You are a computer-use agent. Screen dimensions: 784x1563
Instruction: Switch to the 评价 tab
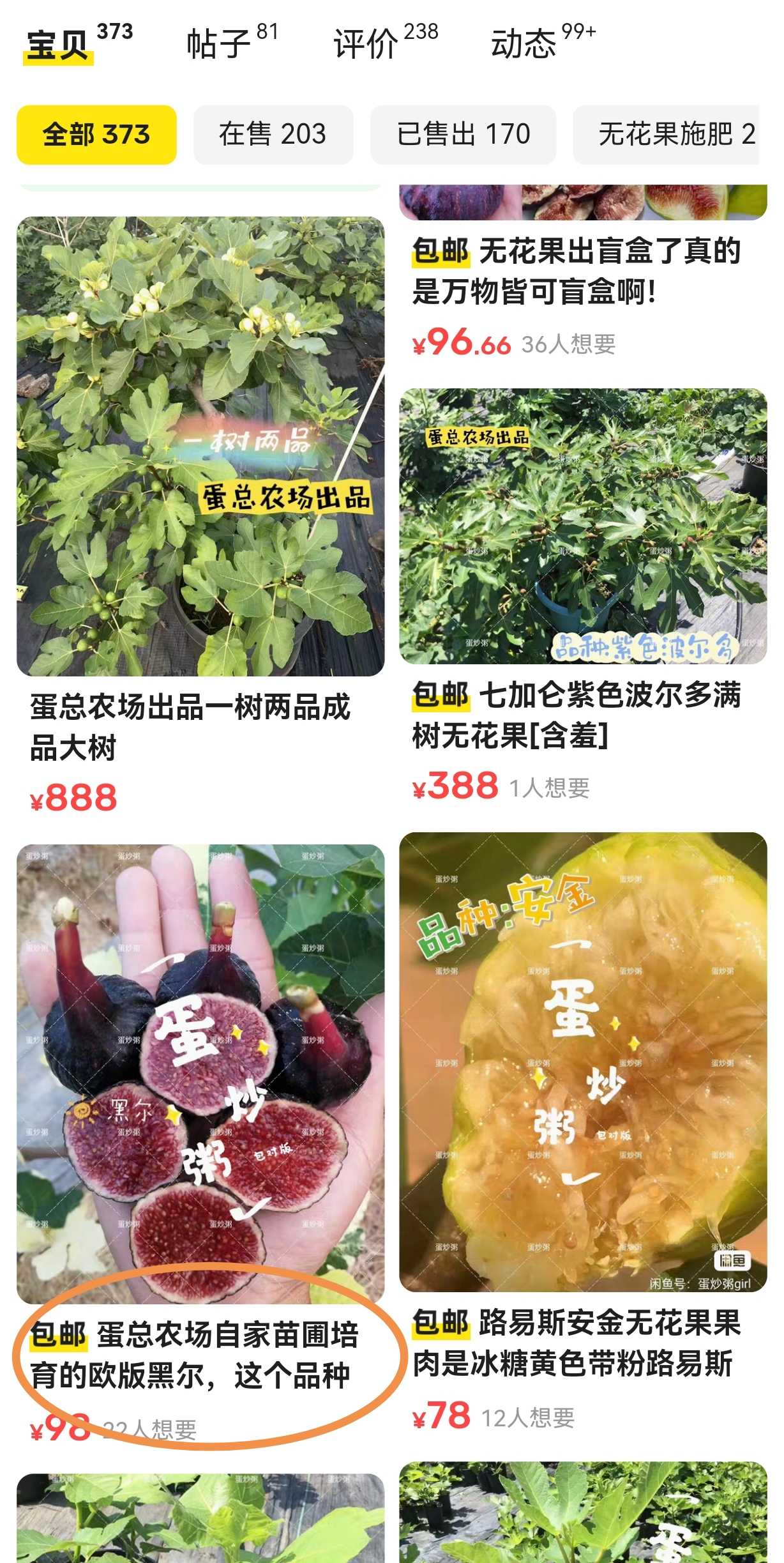click(x=385, y=43)
